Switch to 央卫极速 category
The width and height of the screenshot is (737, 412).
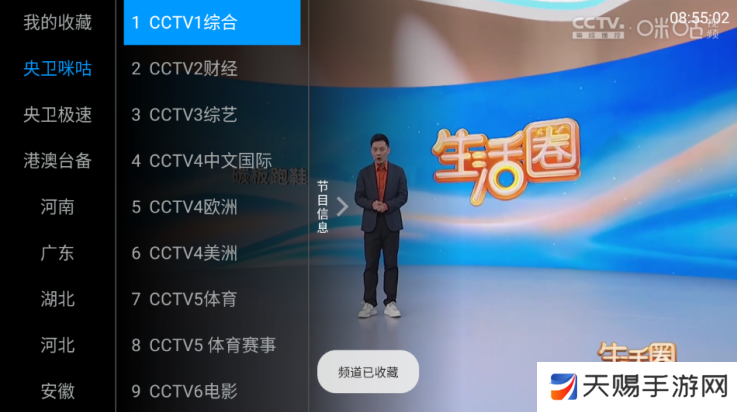(57, 115)
